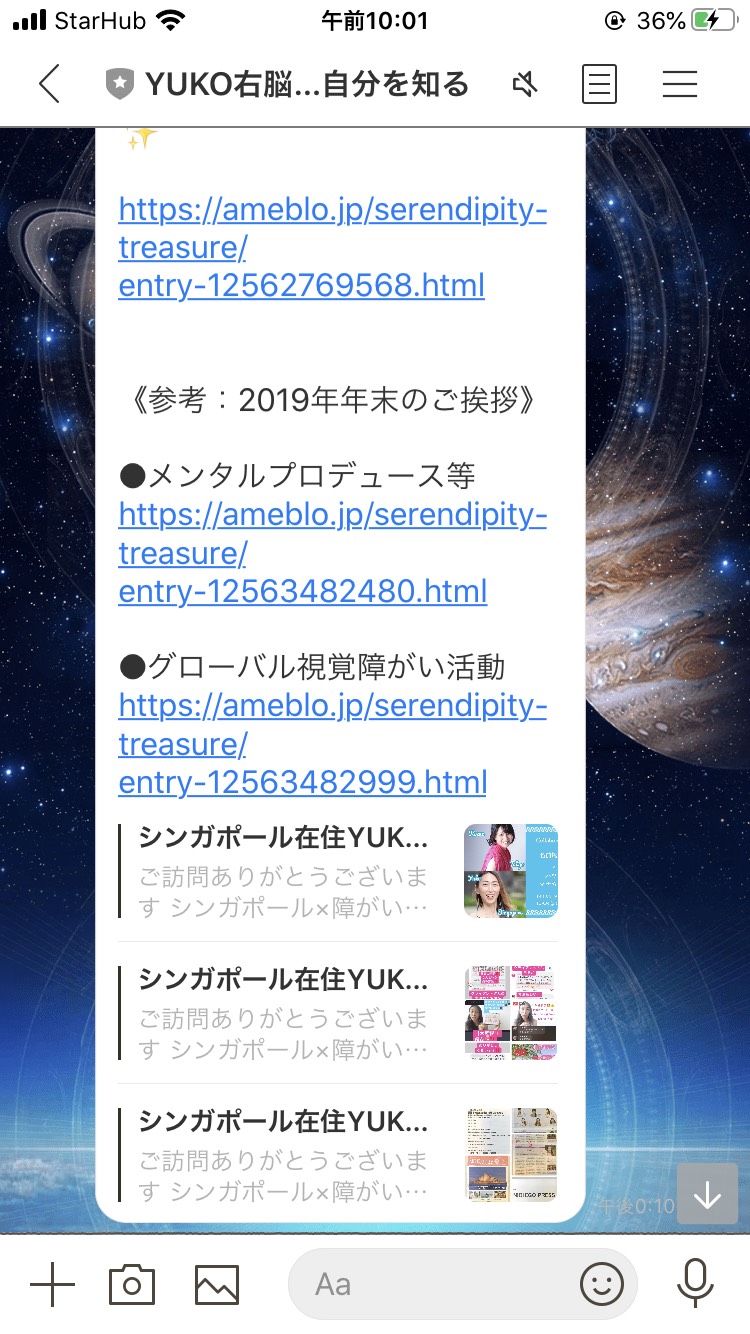Open the notes icon in header
The height and width of the screenshot is (1334, 750).
pyautogui.click(x=599, y=85)
